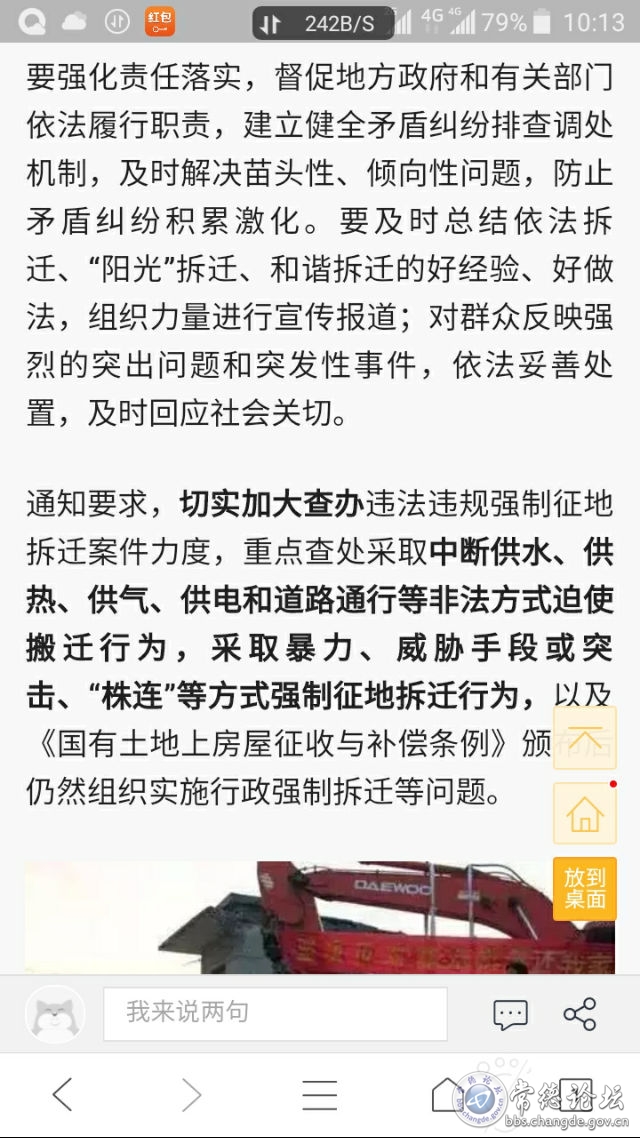Open the browser home button

click(x=444, y=1094)
